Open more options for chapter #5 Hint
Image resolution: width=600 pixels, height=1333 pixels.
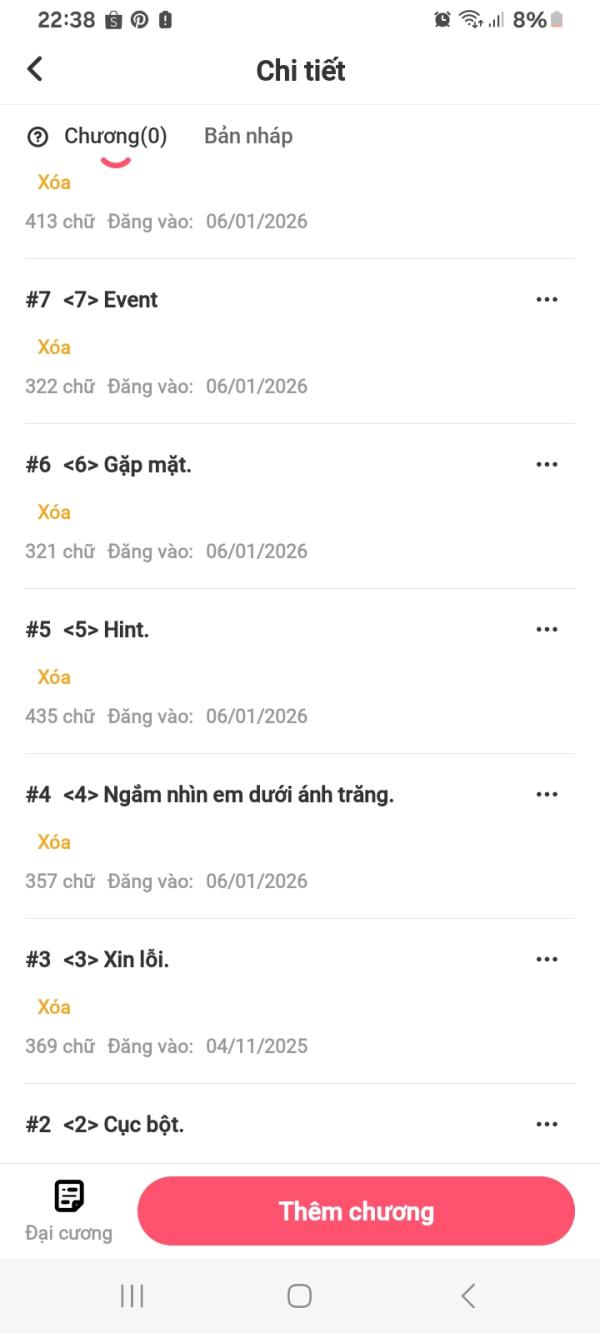tap(547, 629)
